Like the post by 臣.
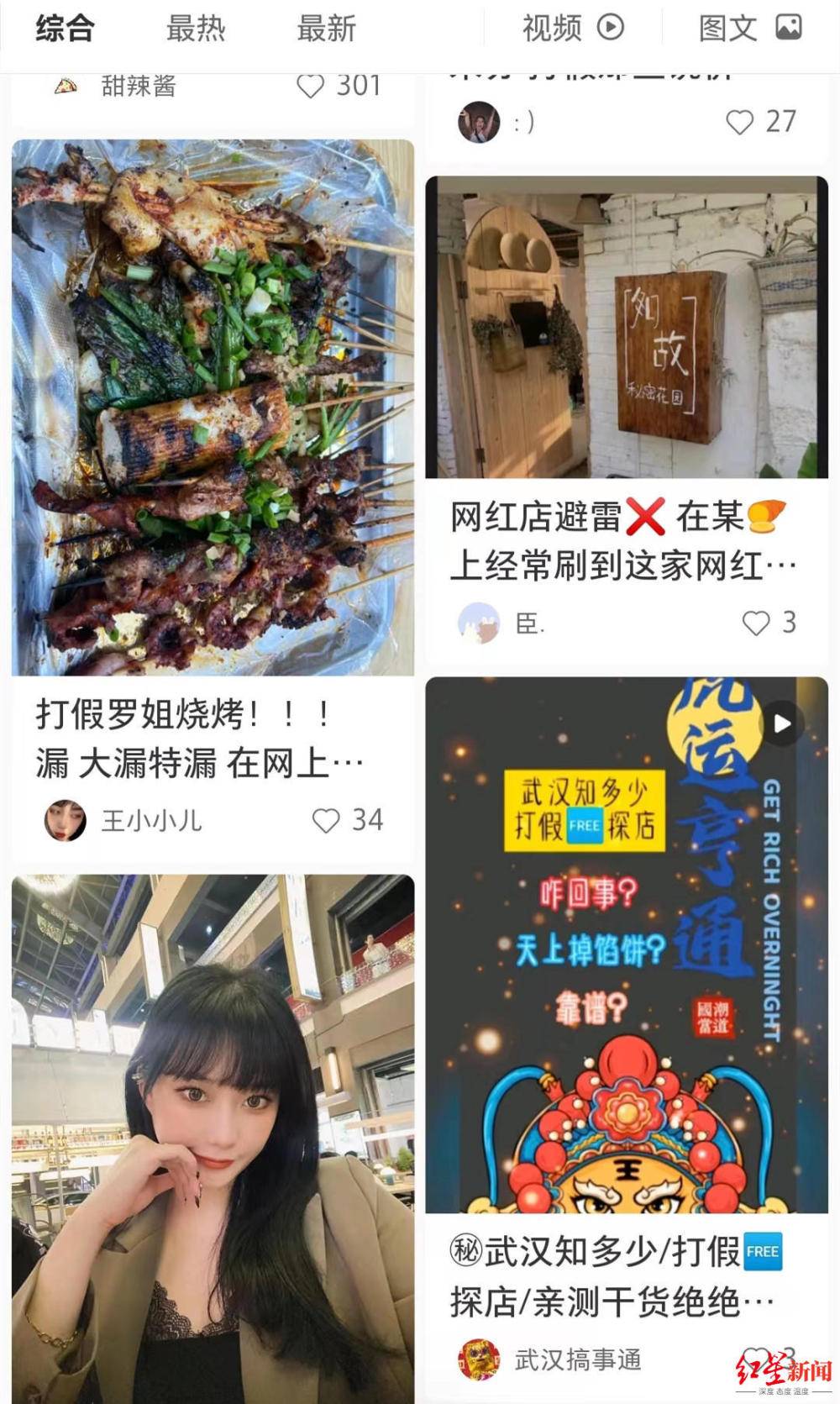Screen dimensions: 840x1404 [x=756, y=623]
